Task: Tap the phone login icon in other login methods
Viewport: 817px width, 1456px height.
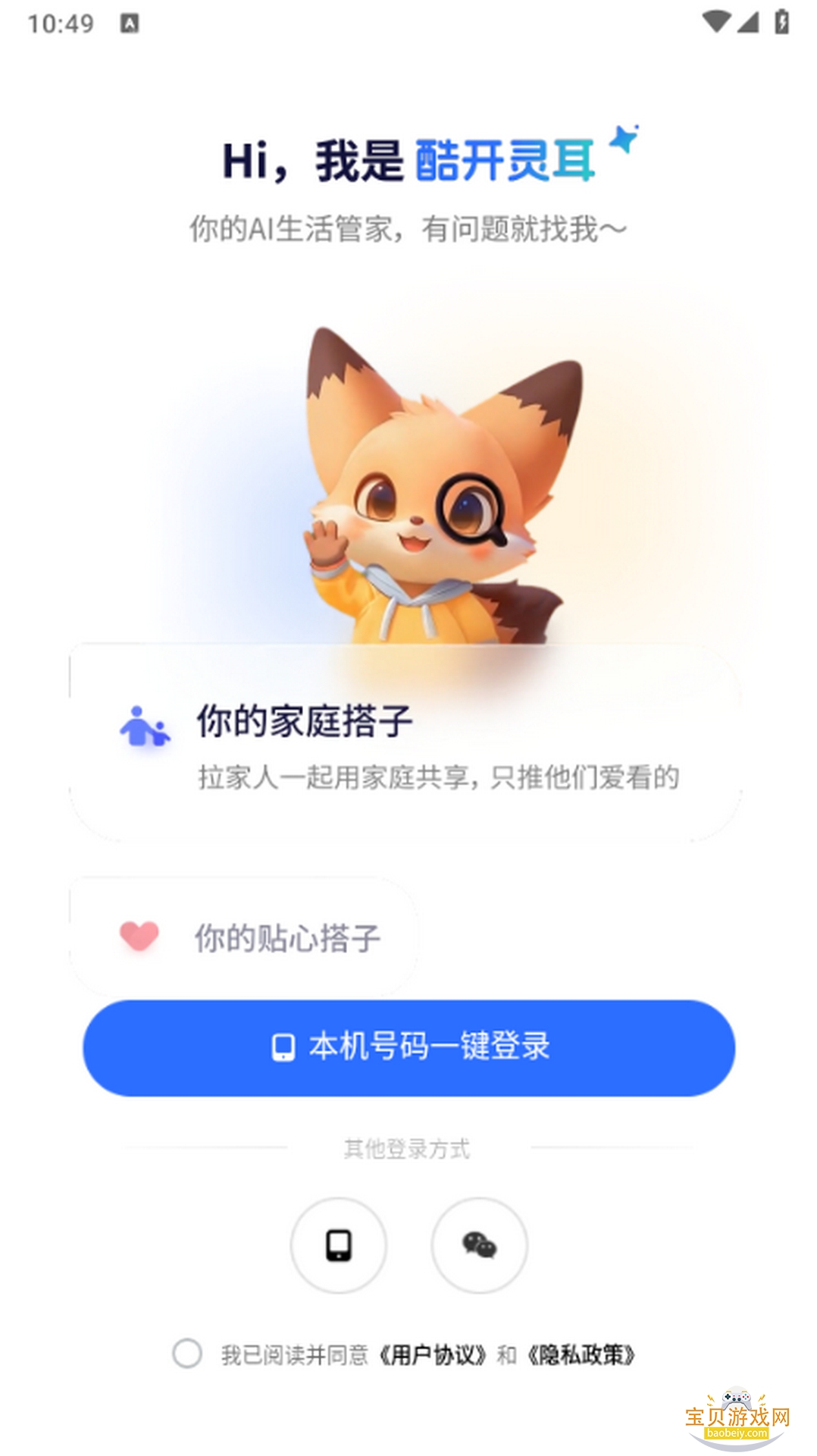Action: (338, 1246)
